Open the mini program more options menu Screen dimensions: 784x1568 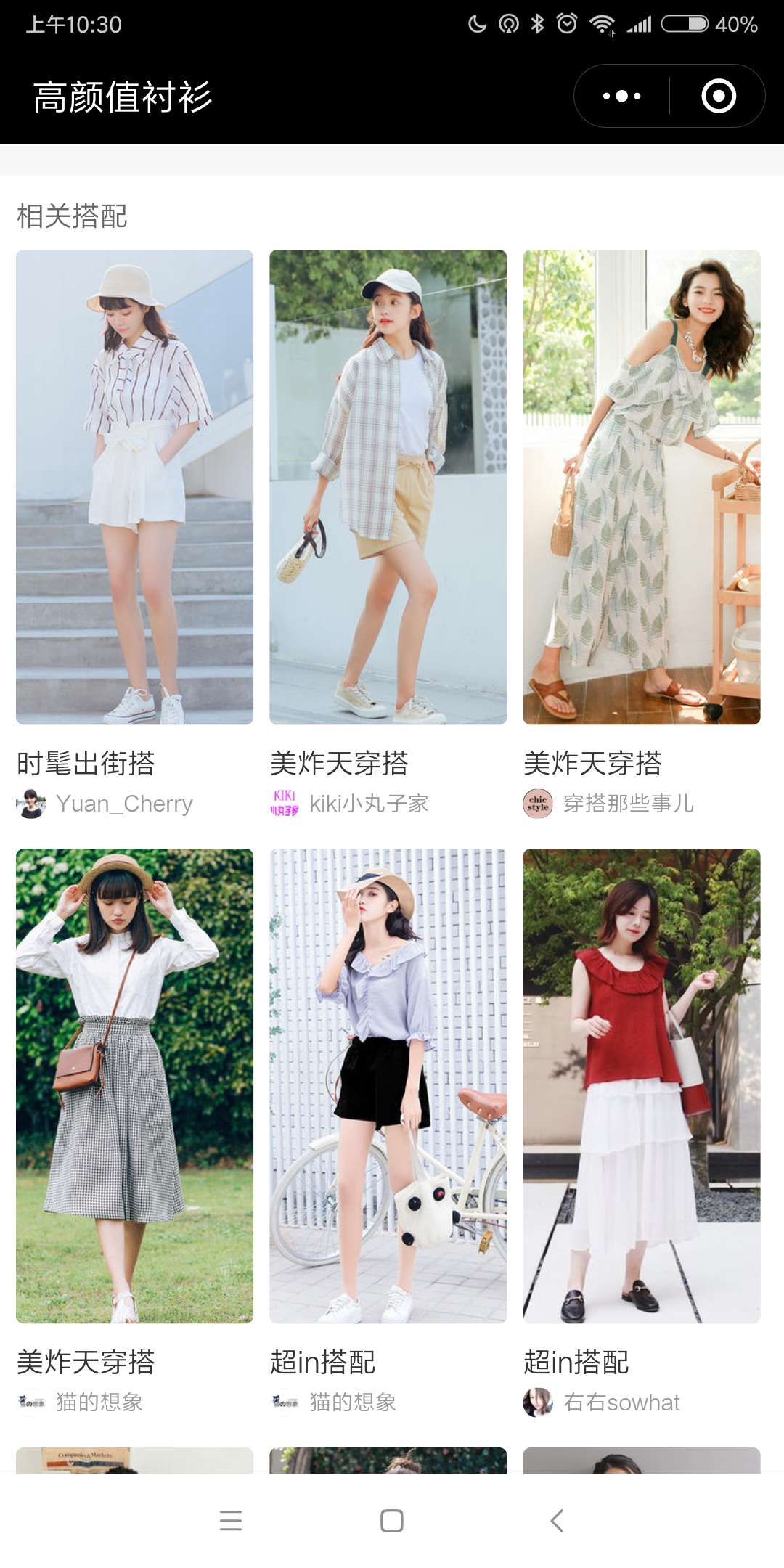(622, 96)
